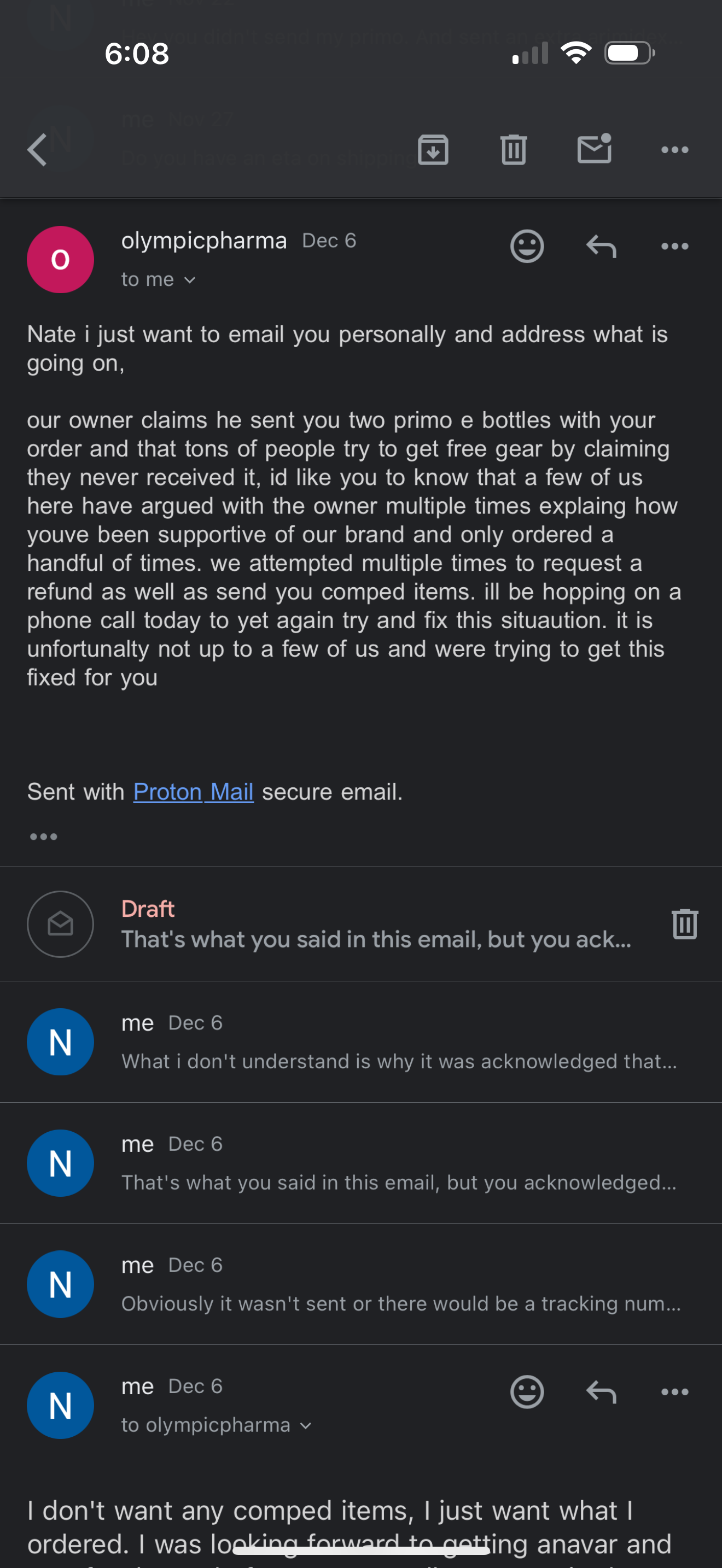Archive this email conversation
This screenshot has width=722, height=1568.
click(433, 150)
